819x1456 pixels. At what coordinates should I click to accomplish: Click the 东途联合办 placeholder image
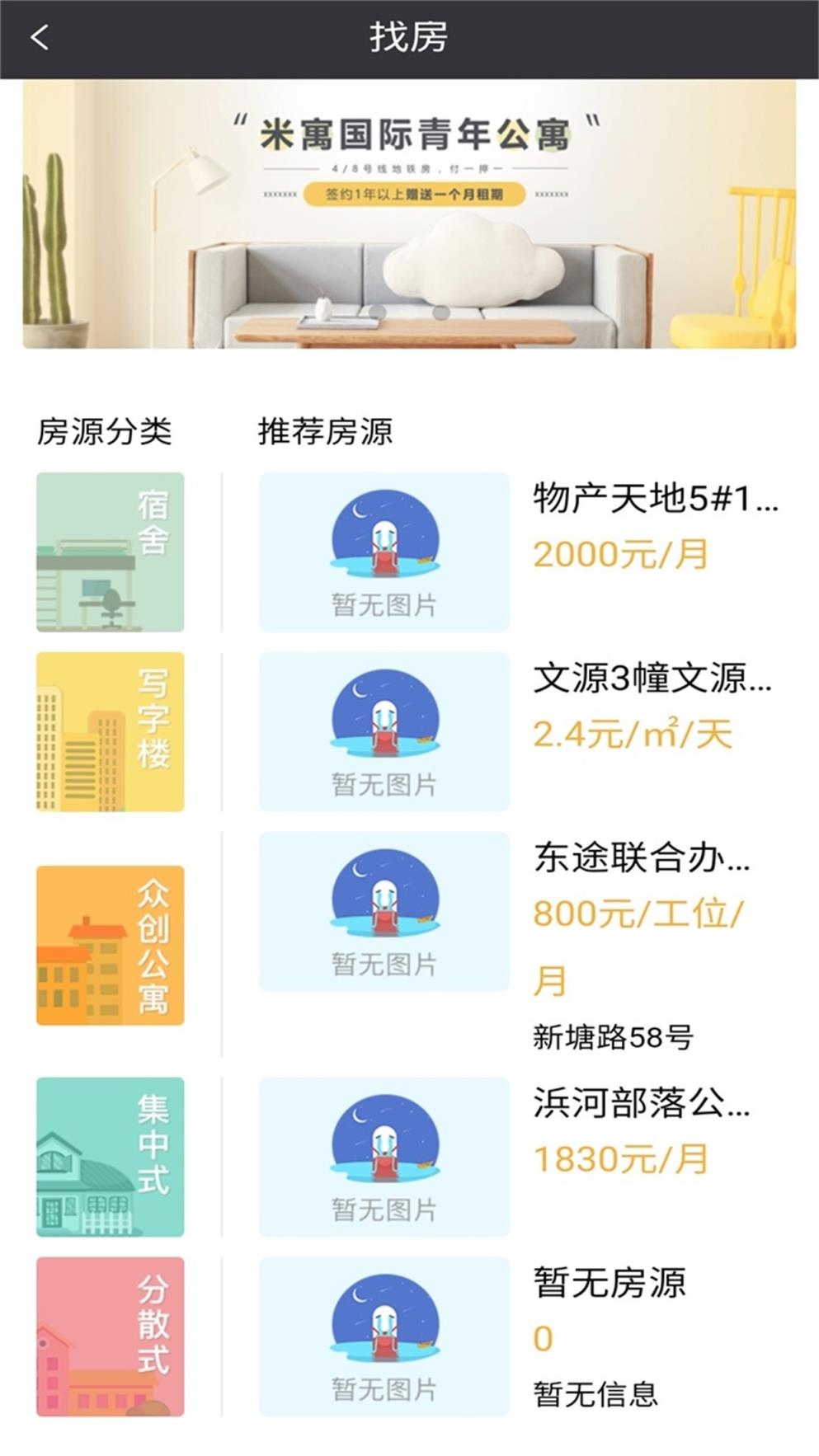pos(384,912)
